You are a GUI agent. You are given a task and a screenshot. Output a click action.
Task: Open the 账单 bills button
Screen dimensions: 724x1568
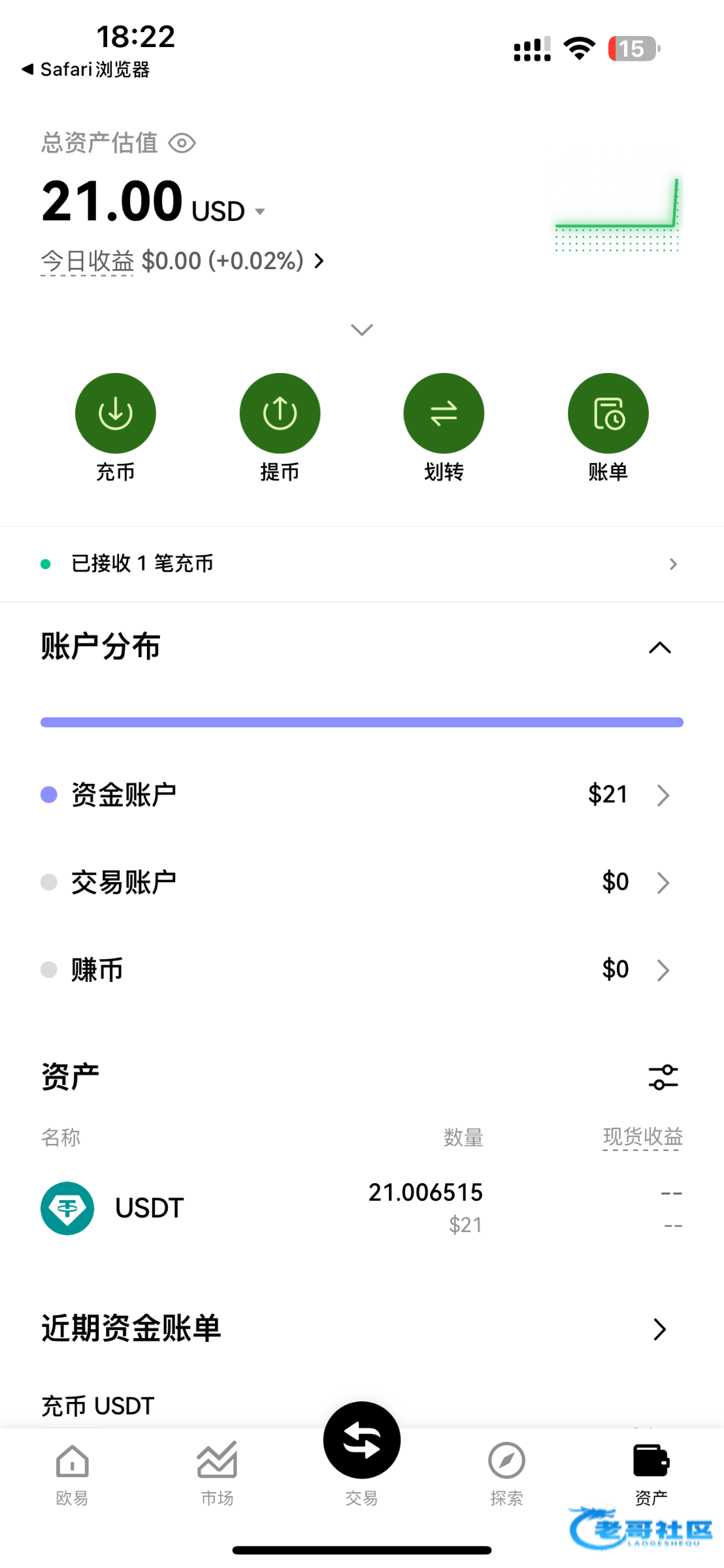click(x=608, y=414)
